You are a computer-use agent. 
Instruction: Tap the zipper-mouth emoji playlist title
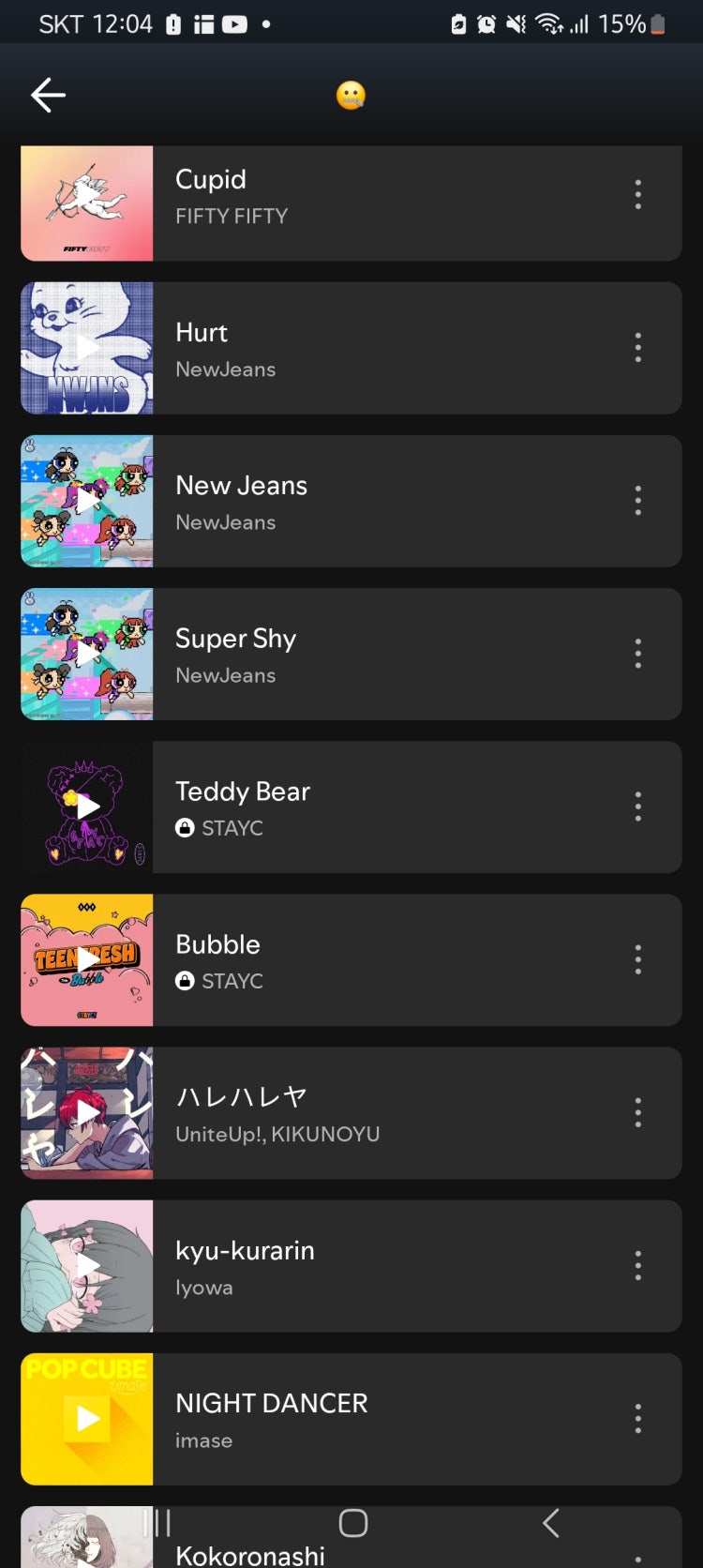pos(349,95)
